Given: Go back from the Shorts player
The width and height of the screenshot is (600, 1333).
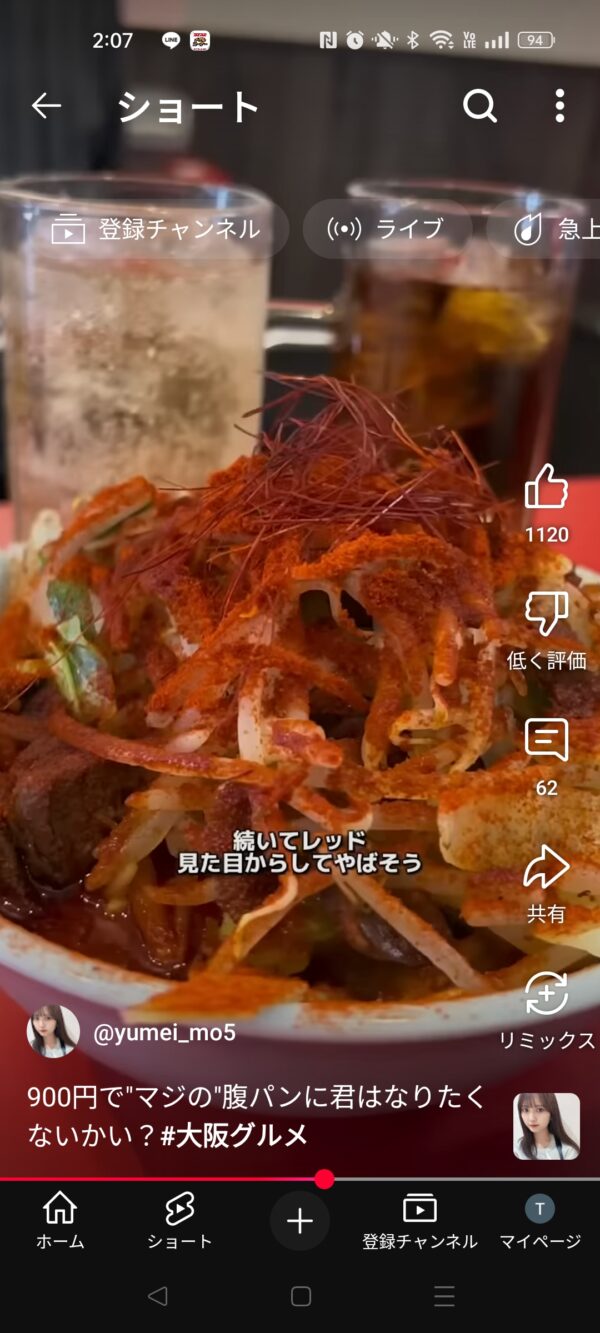Looking at the screenshot, I should click(46, 106).
